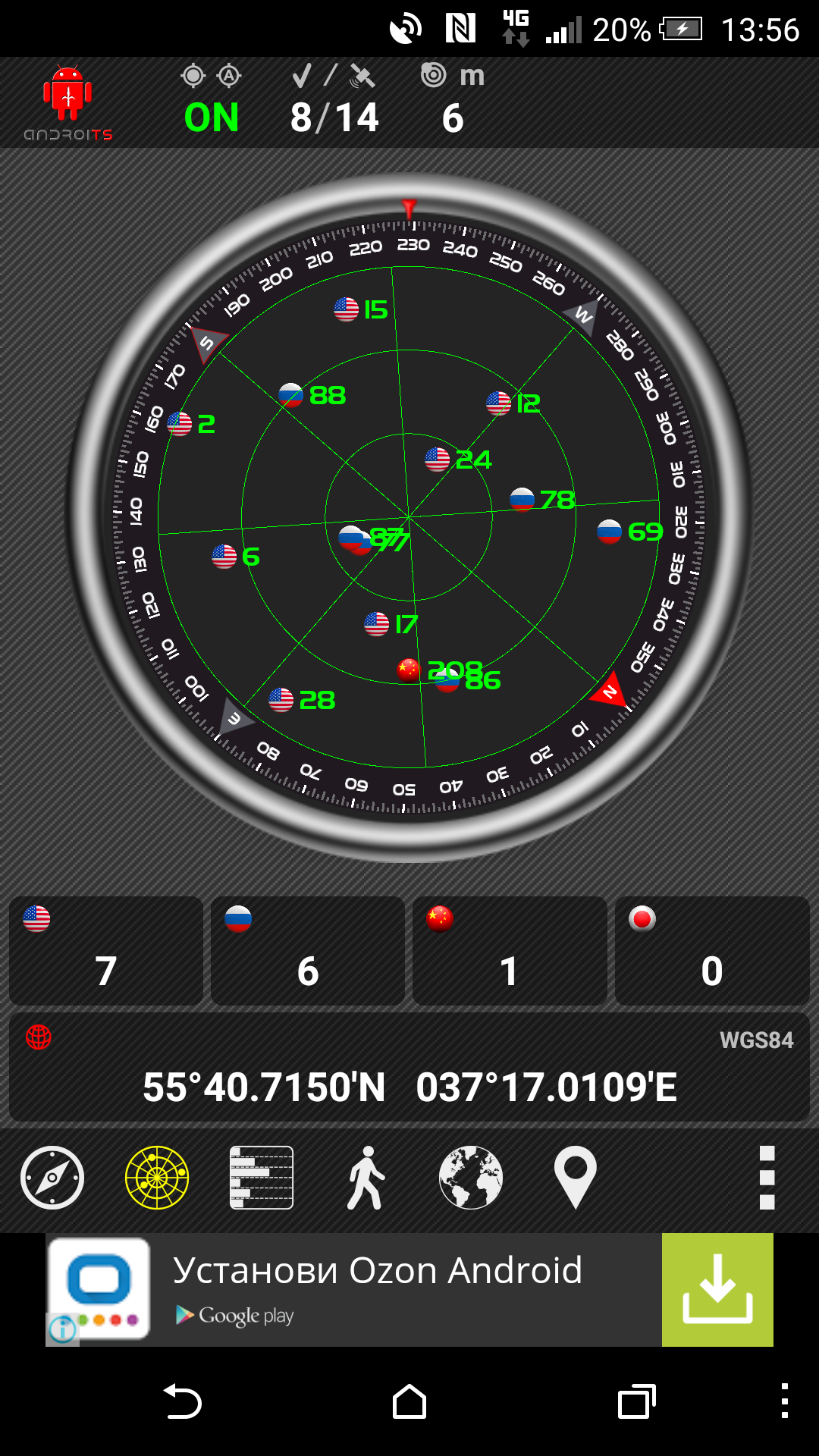The height and width of the screenshot is (1456, 819).
Task: Select the satellite radar view
Action: point(157,1178)
